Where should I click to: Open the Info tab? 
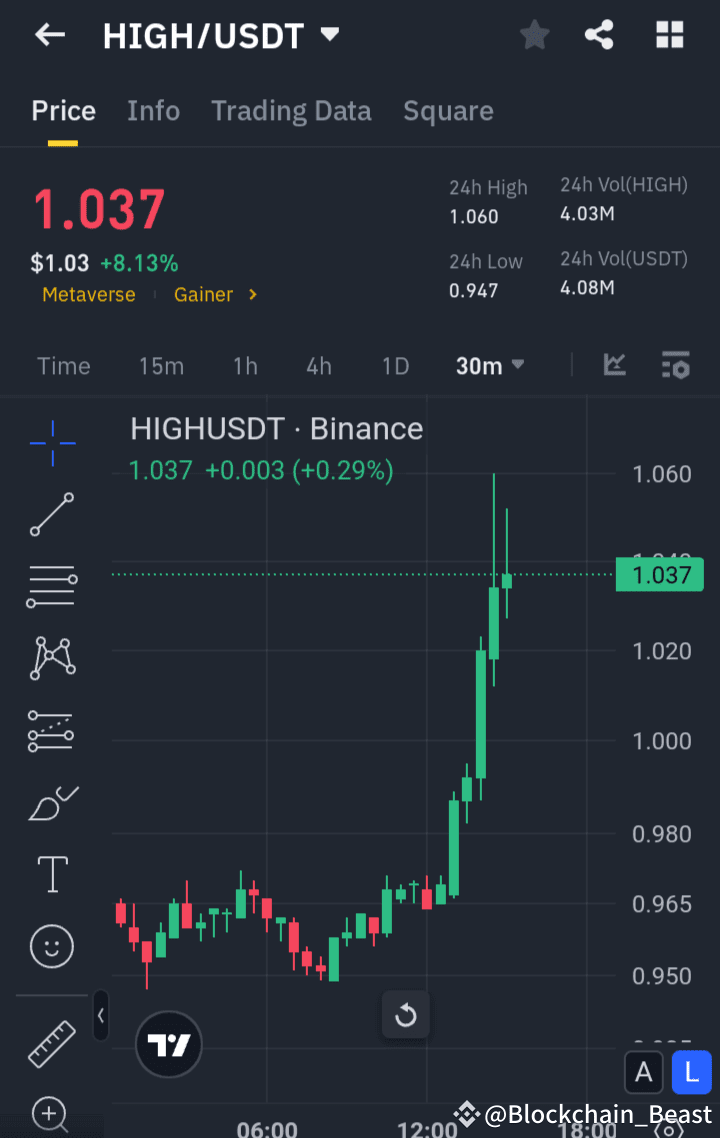153,111
